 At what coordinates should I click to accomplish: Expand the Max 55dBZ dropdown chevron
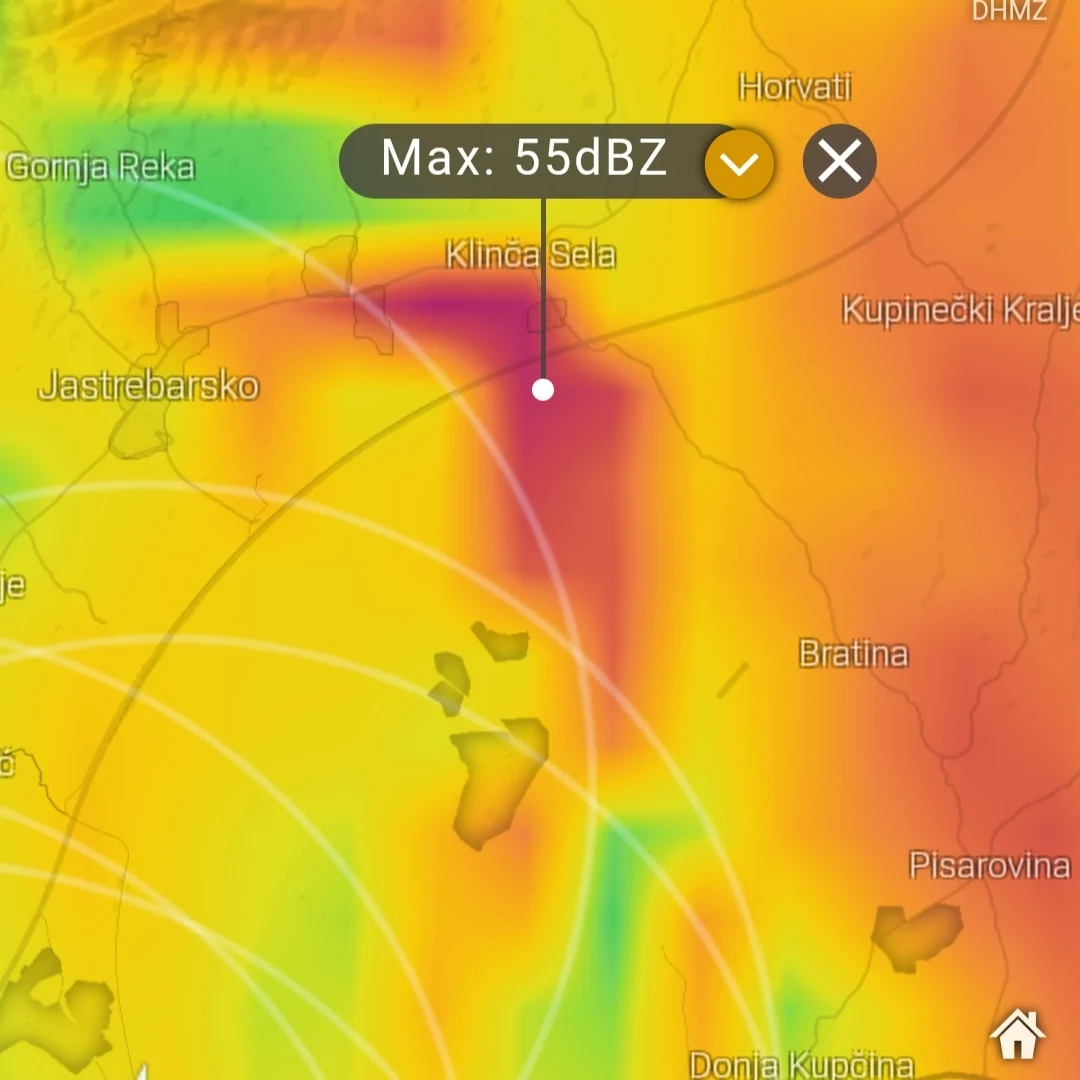click(739, 162)
